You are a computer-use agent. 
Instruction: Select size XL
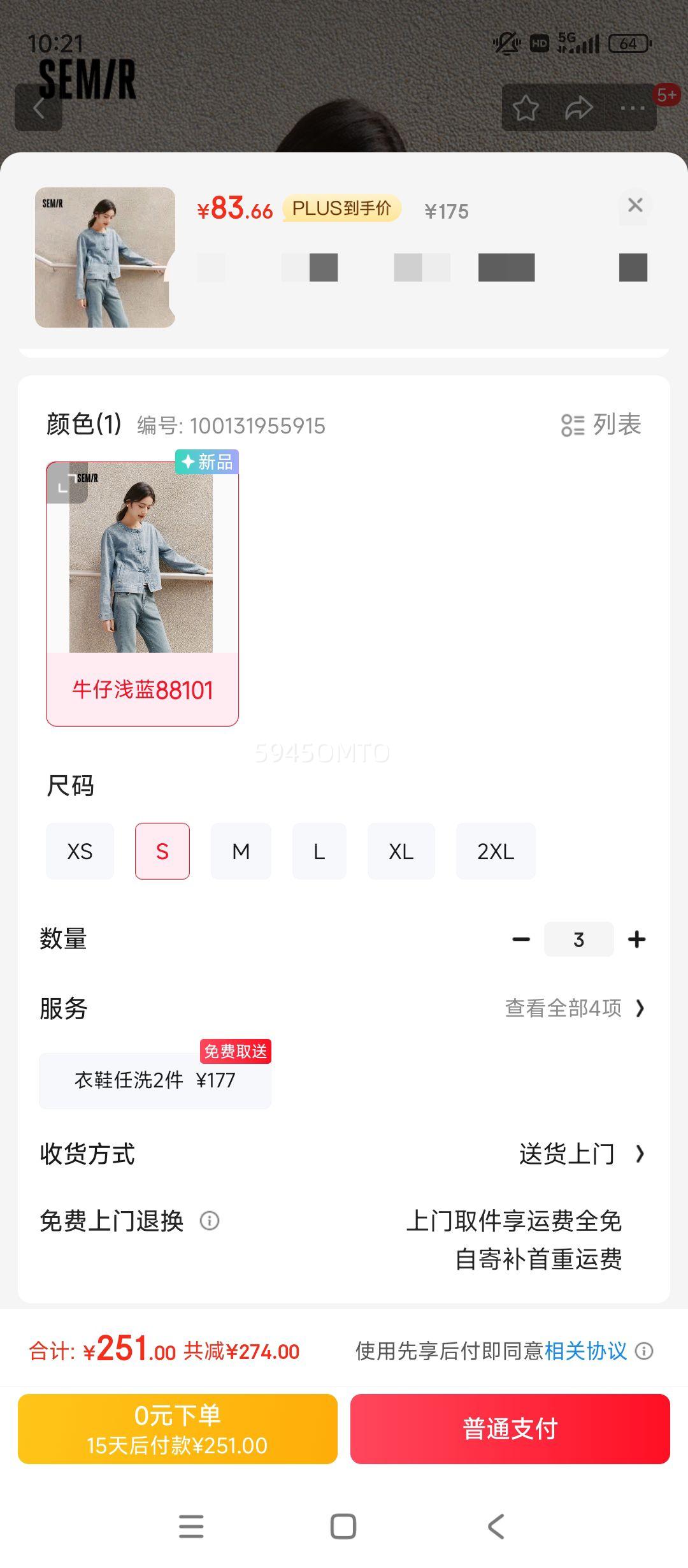tap(401, 851)
